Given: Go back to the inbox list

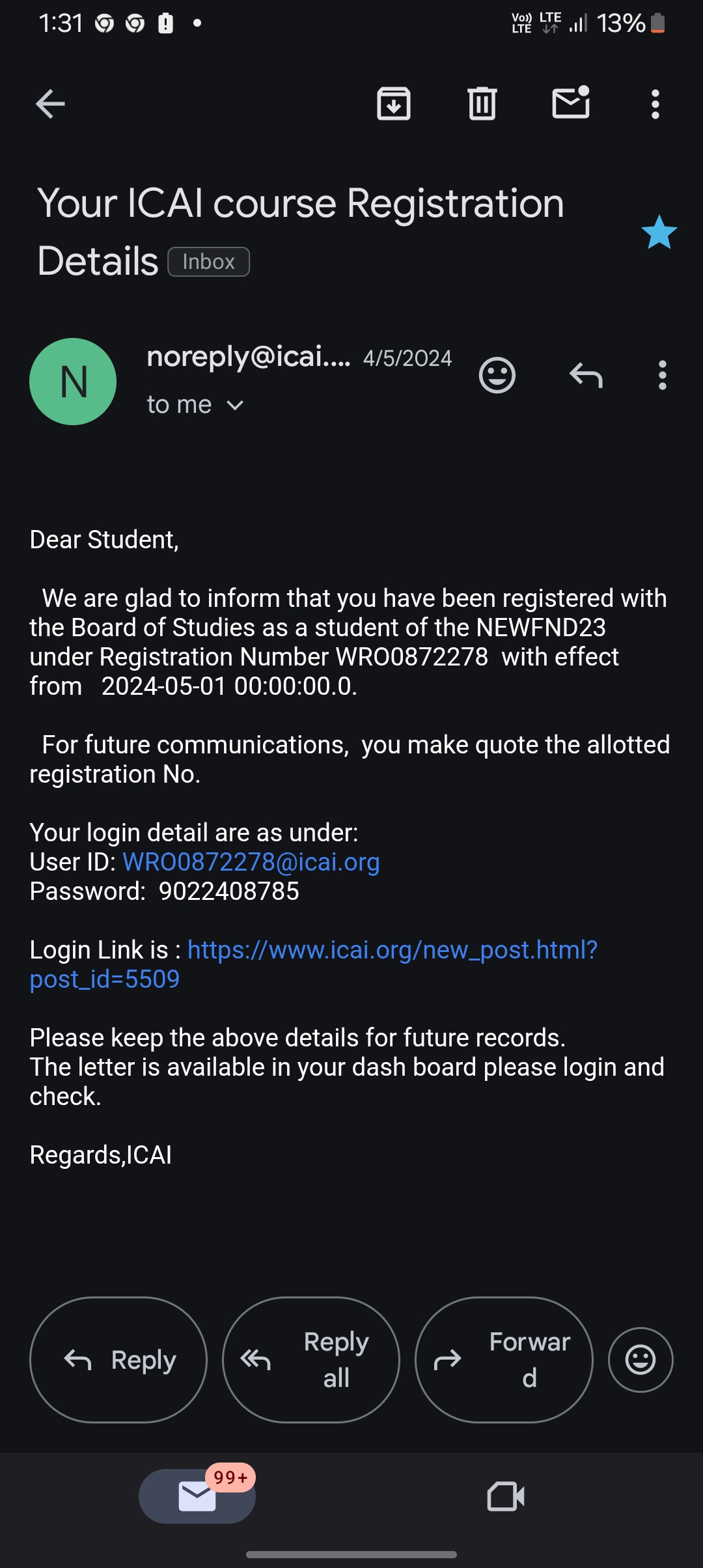Looking at the screenshot, I should (x=50, y=104).
